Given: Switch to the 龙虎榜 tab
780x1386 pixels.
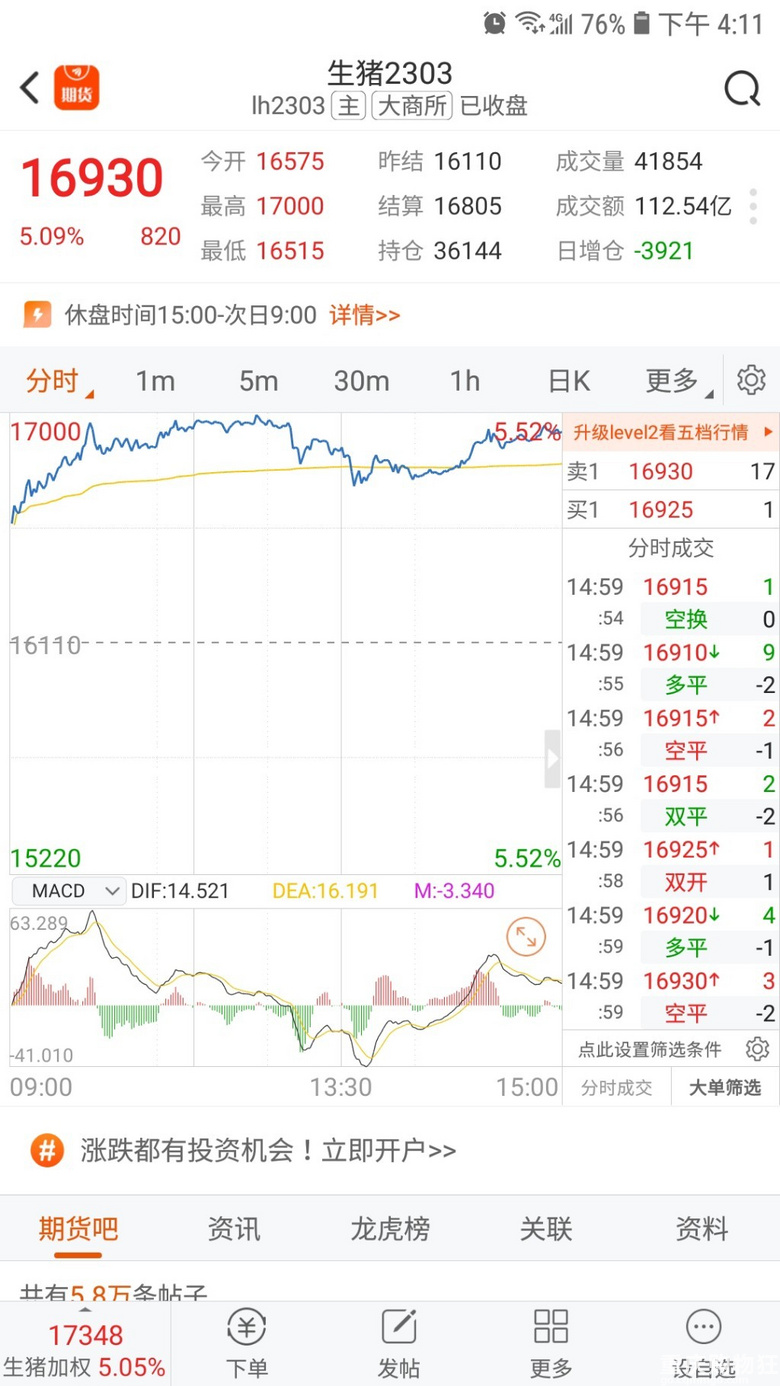Looking at the screenshot, I should (x=390, y=1229).
